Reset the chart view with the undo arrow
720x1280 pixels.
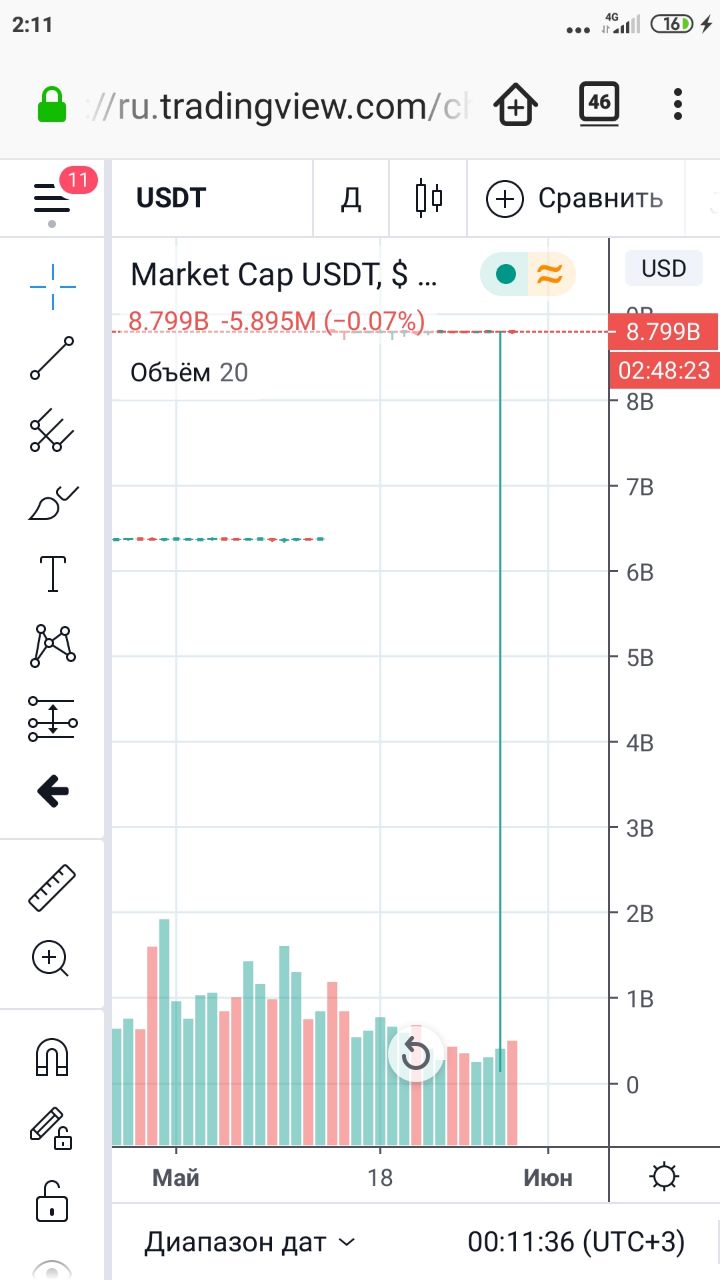415,1054
